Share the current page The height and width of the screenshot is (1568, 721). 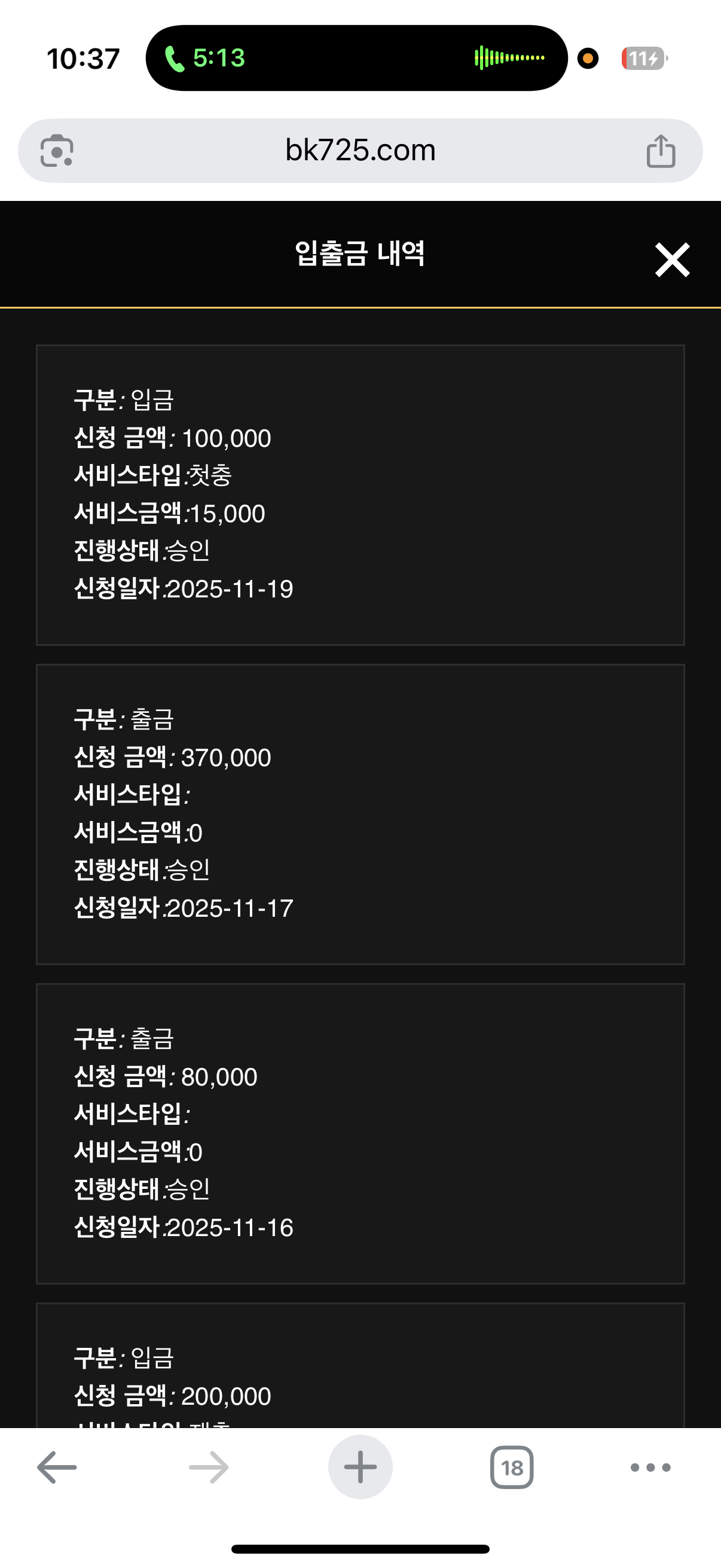661,151
